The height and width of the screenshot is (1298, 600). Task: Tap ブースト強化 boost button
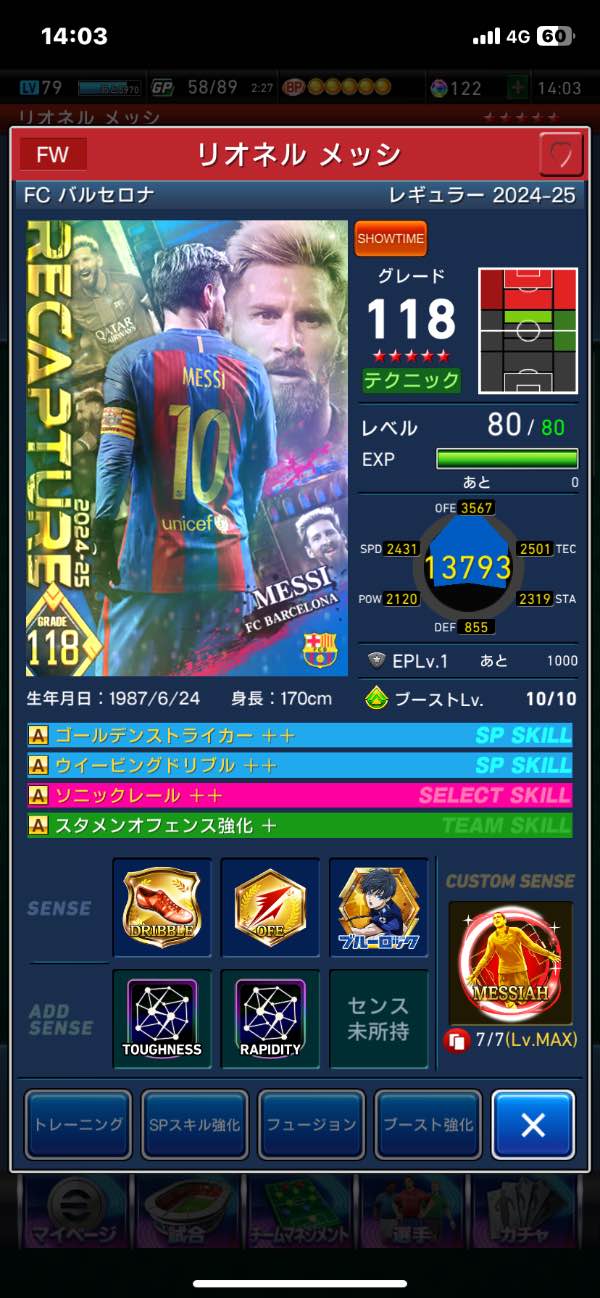click(428, 1124)
